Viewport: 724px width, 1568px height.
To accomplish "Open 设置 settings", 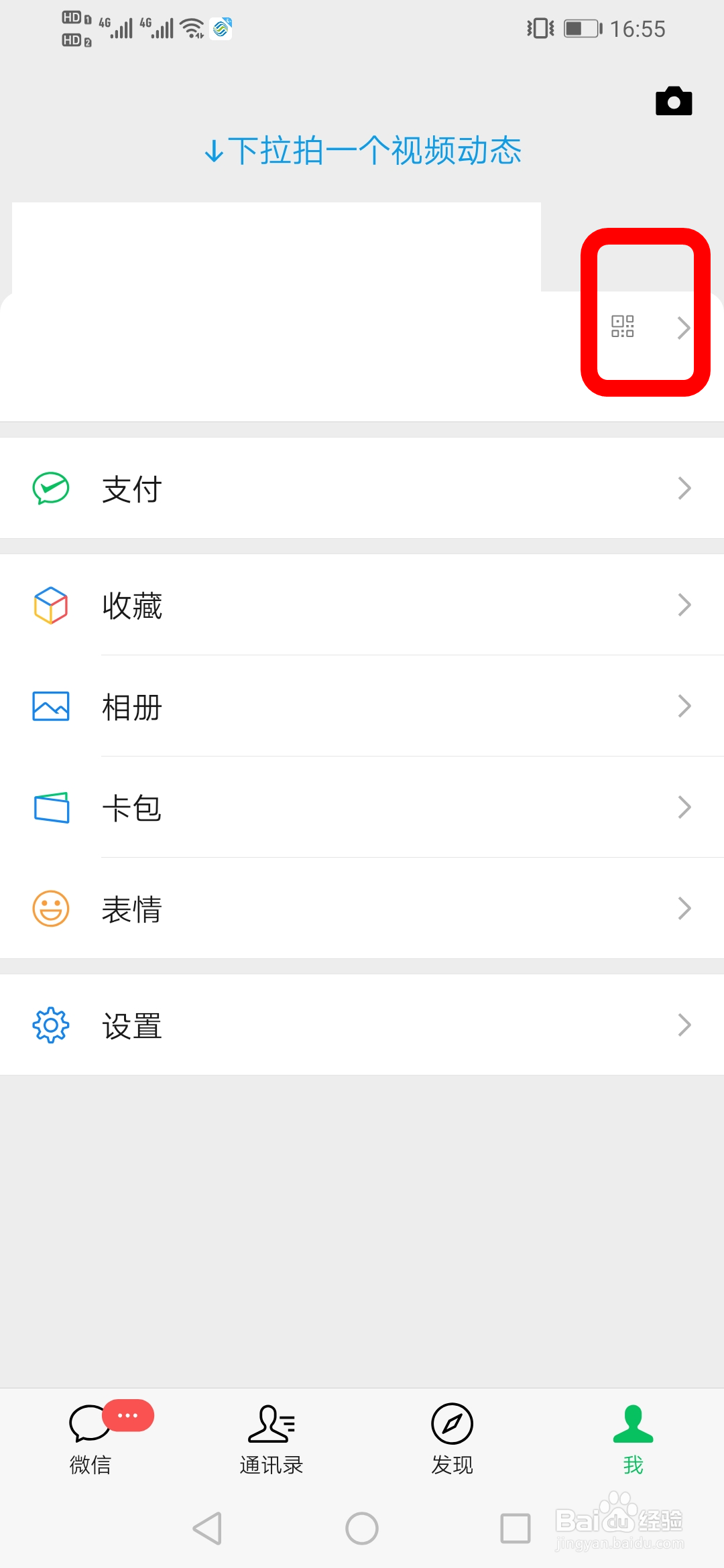I will click(x=362, y=1025).
